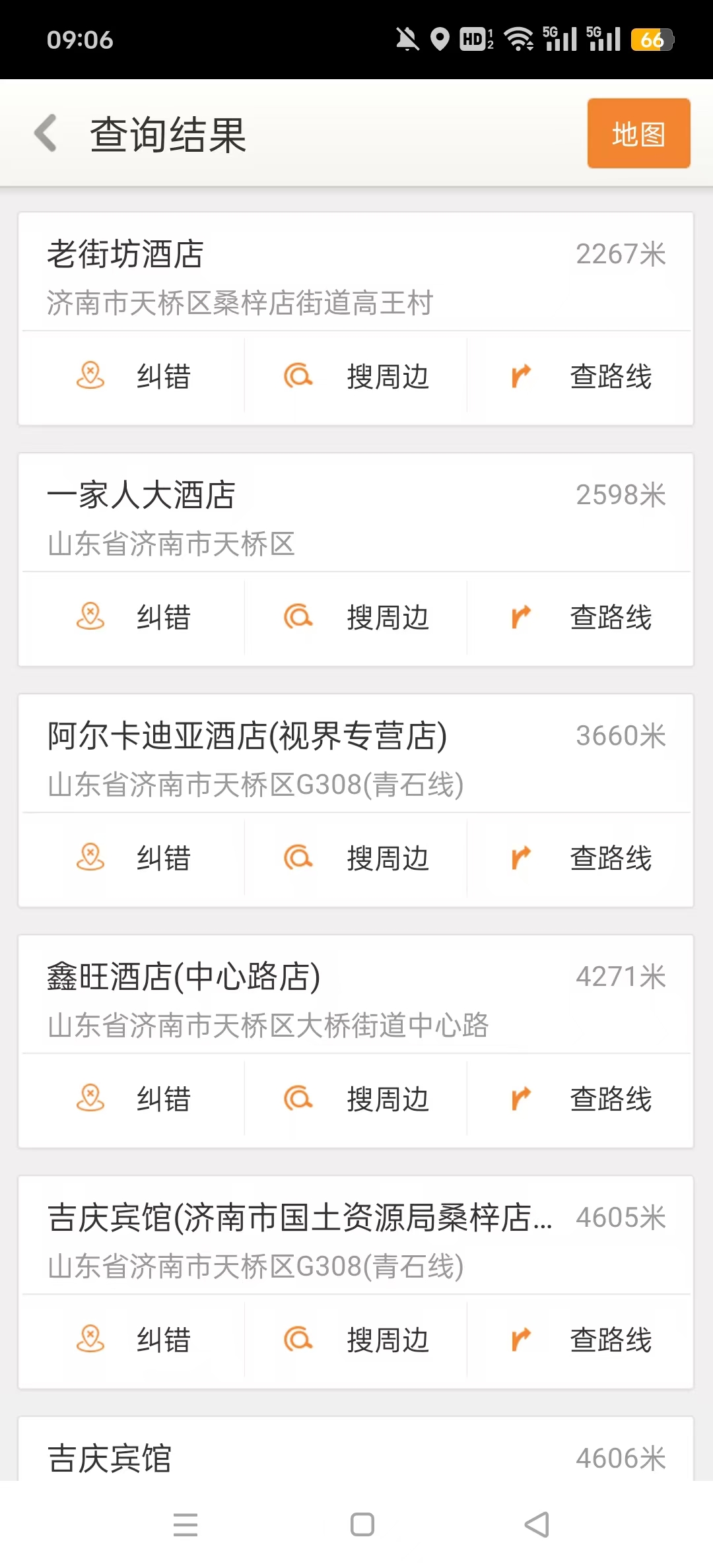This screenshot has width=713, height=1568.
Task: Tap the location pin error-report icon for 老街坊酒店
Action: point(90,376)
